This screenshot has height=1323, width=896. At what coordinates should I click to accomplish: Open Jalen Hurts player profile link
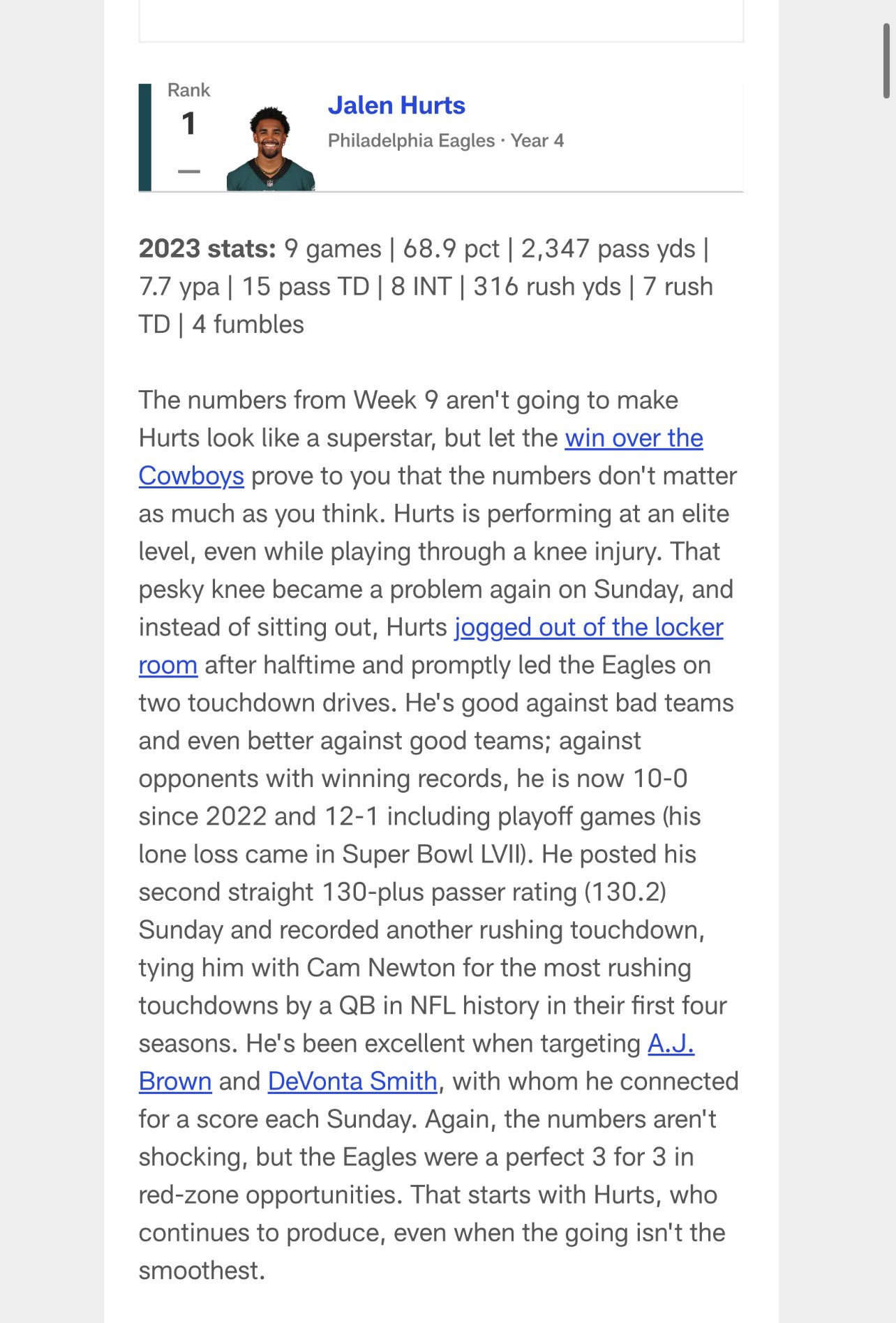pos(396,106)
